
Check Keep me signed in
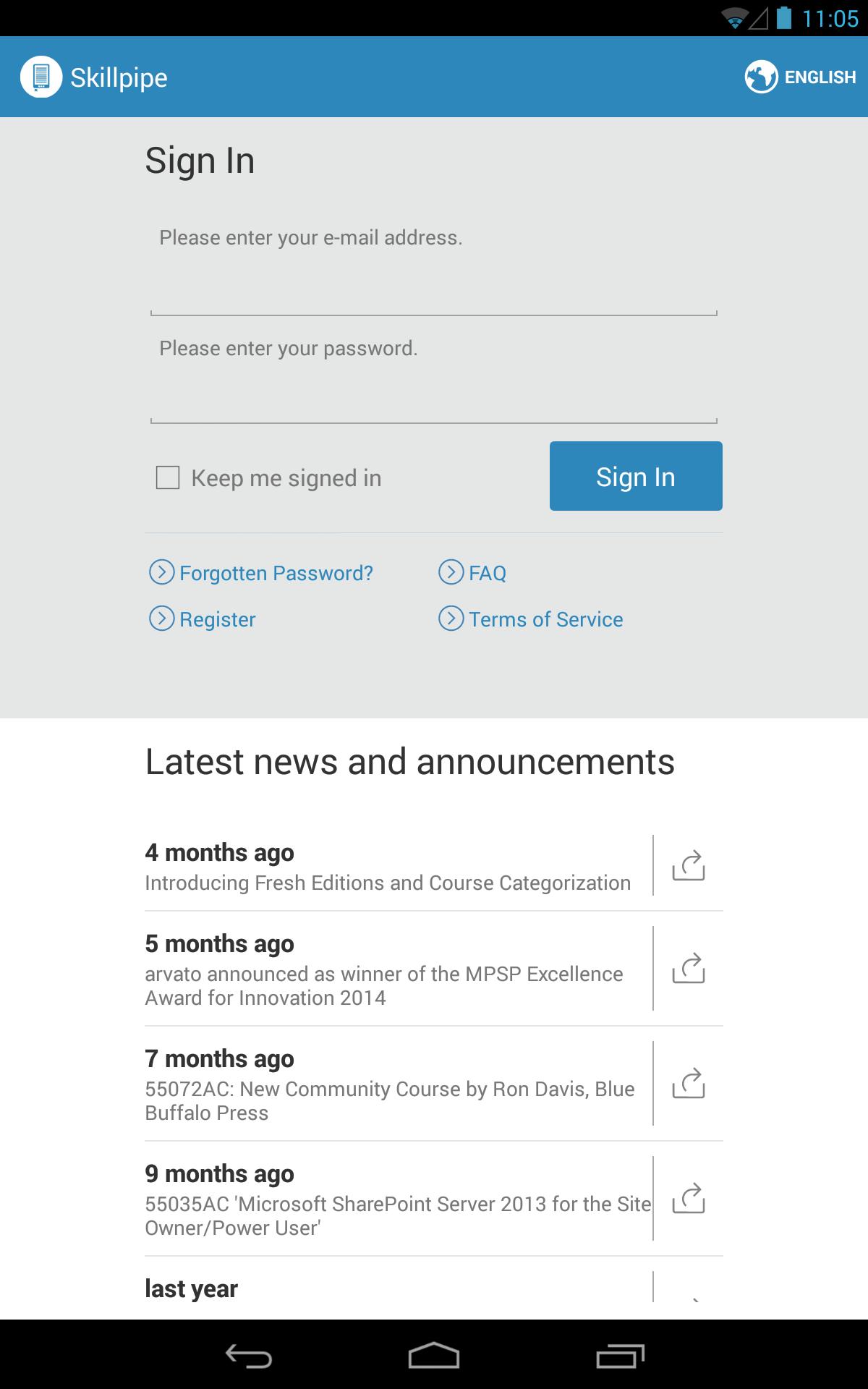click(168, 477)
